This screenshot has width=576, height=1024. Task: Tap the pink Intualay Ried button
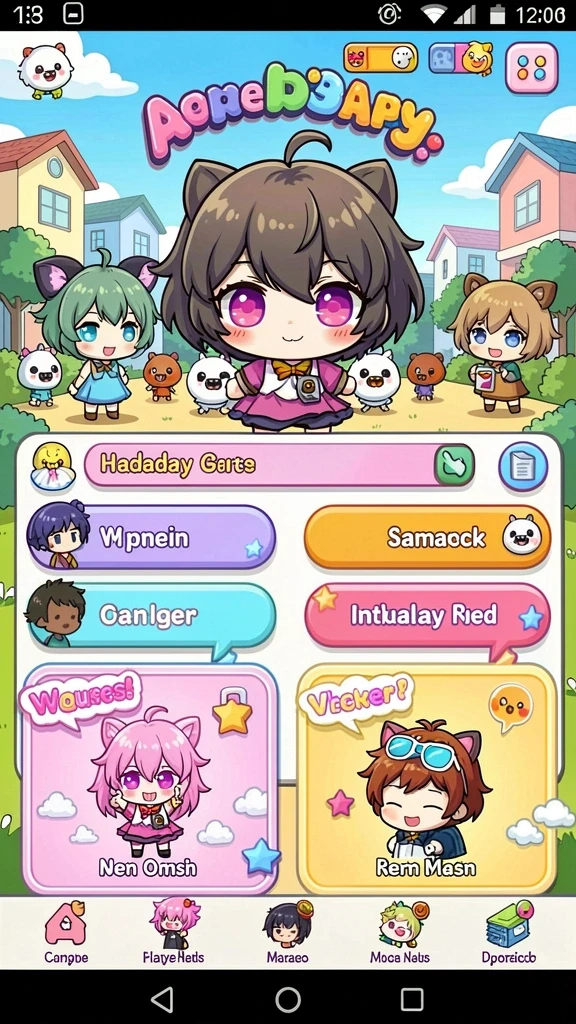pyautogui.click(x=428, y=615)
